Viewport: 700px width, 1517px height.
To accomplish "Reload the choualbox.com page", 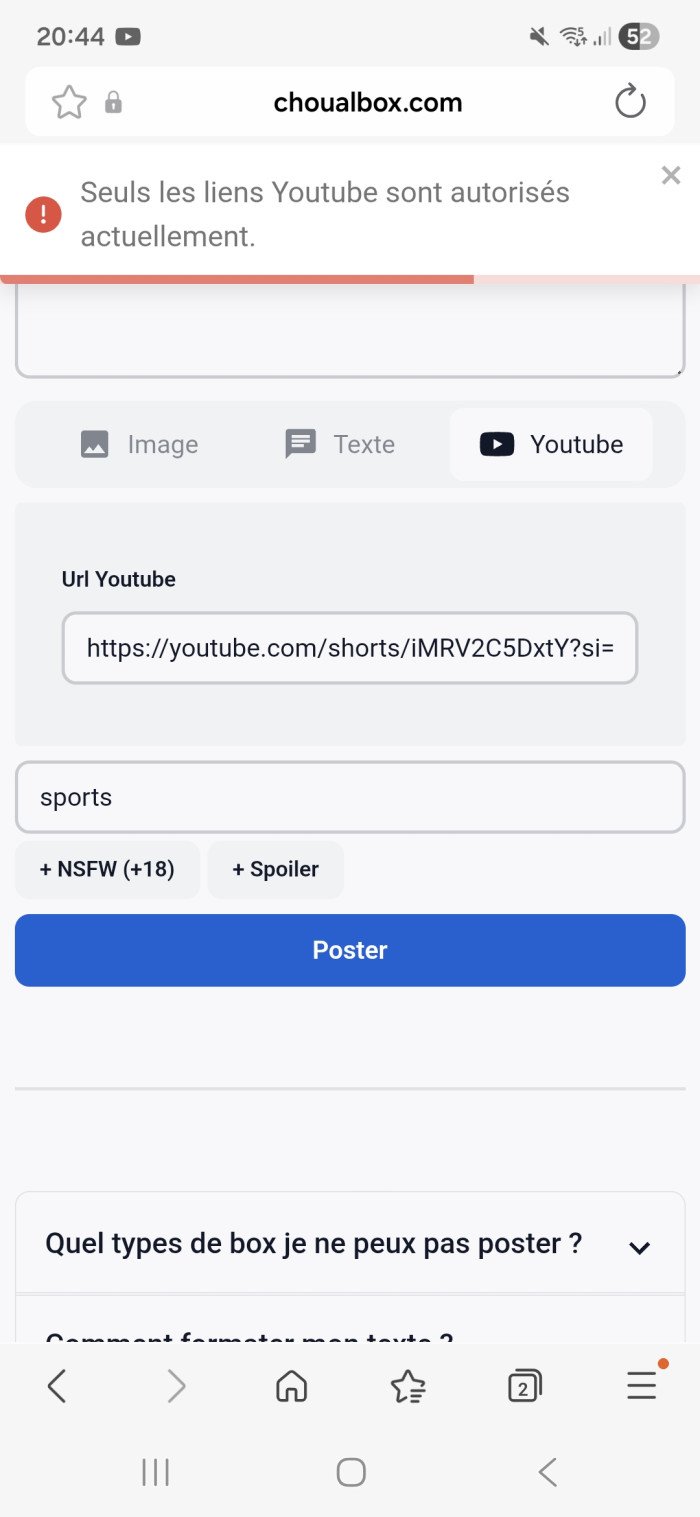I will [x=630, y=102].
